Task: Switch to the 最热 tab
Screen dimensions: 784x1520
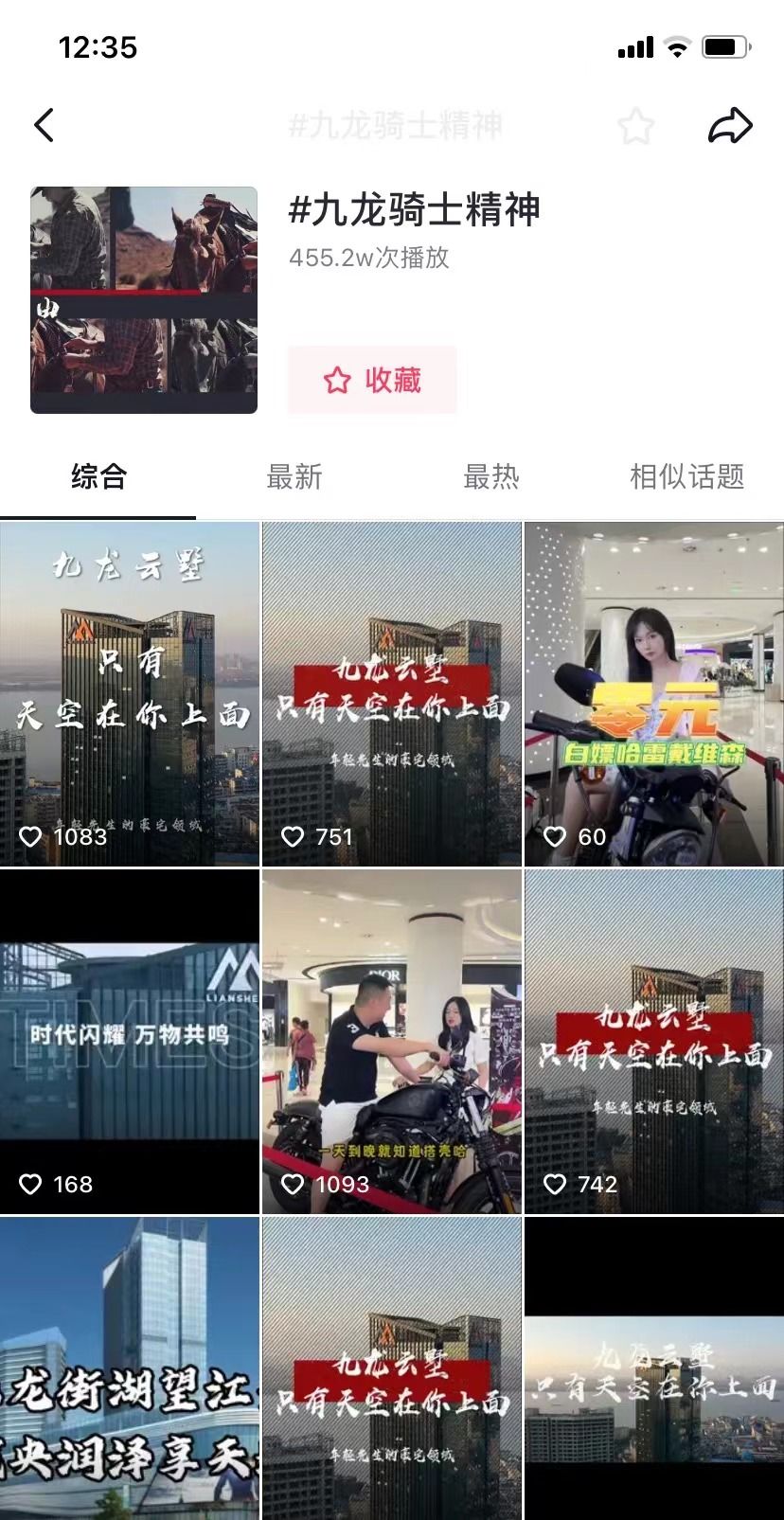Action: (490, 476)
